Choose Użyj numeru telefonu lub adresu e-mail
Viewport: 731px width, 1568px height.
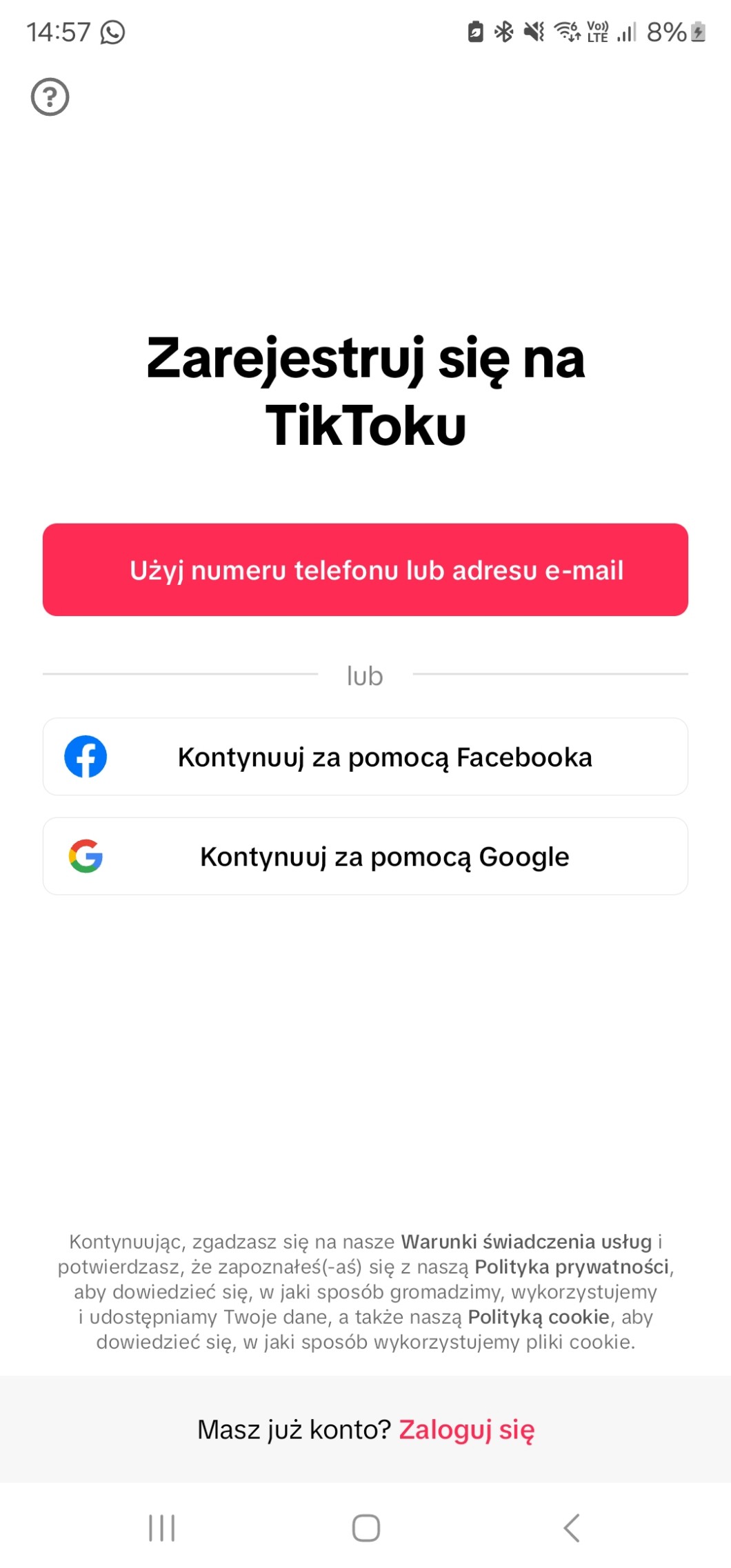(365, 570)
